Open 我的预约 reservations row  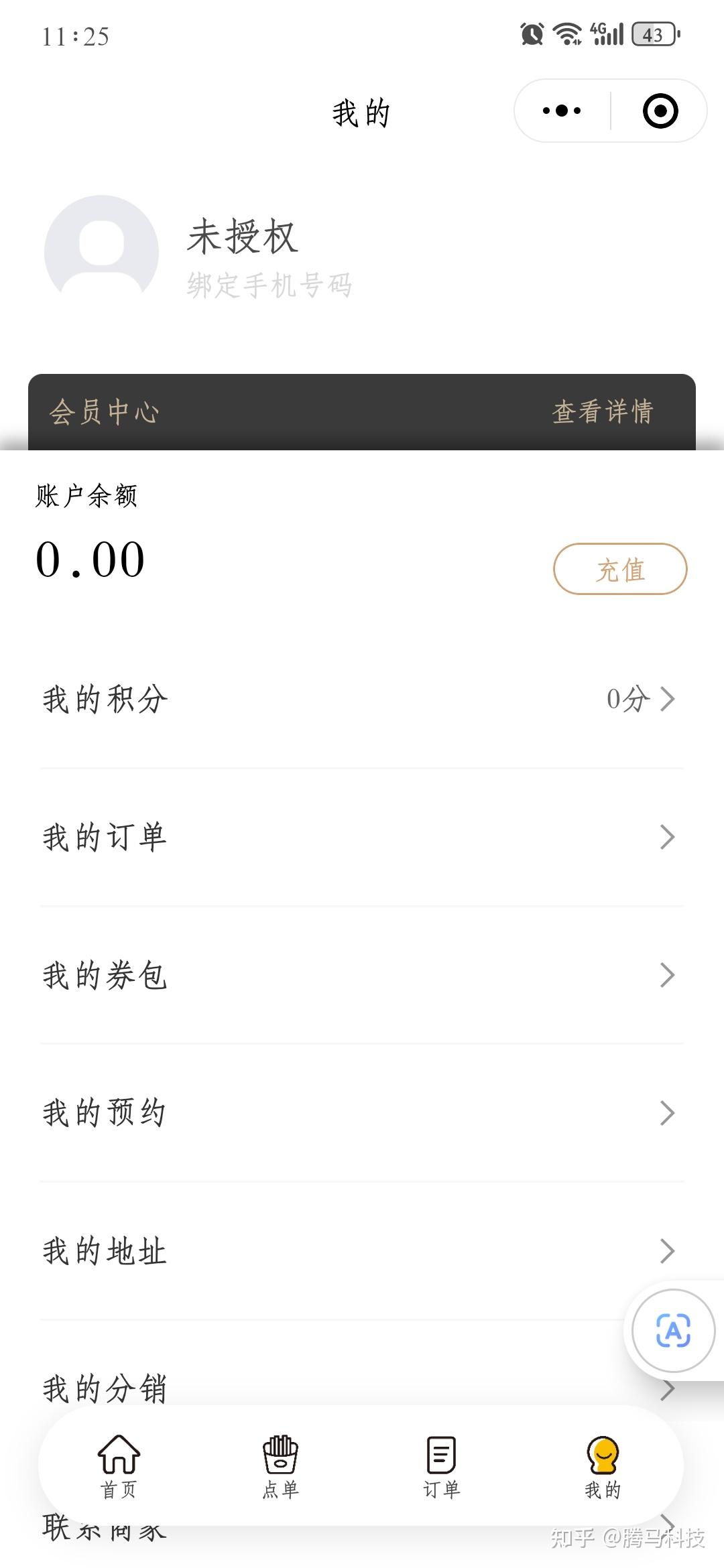coord(362,1113)
